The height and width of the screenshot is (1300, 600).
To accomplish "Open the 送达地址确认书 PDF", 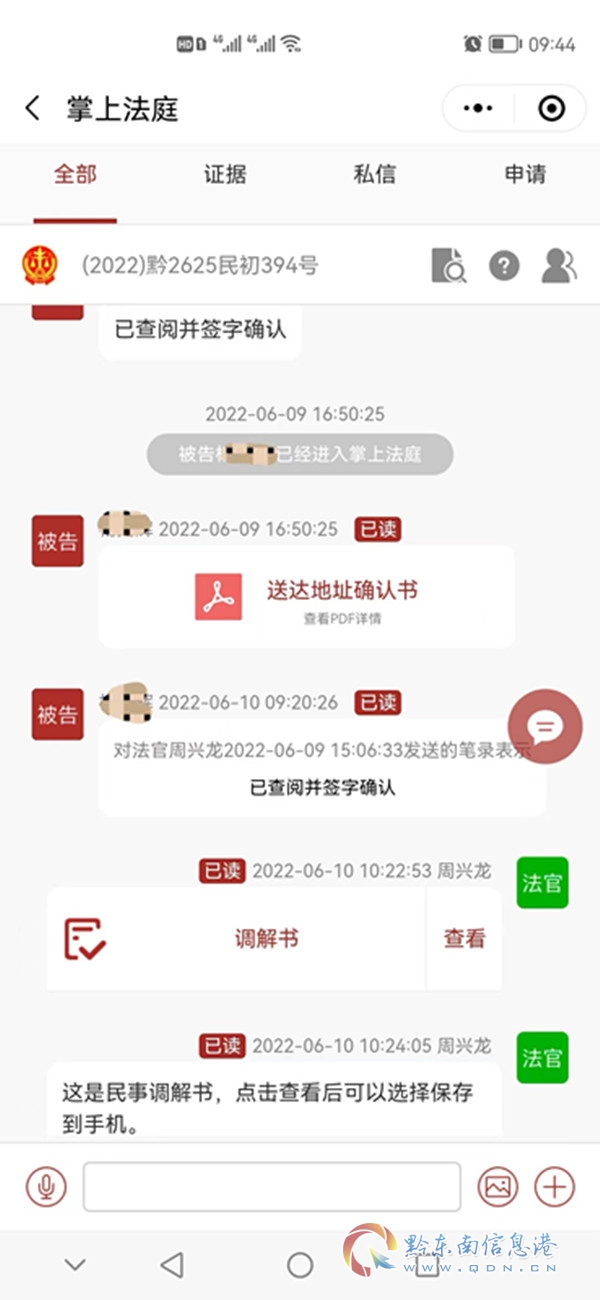I will click(x=306, y=596).
